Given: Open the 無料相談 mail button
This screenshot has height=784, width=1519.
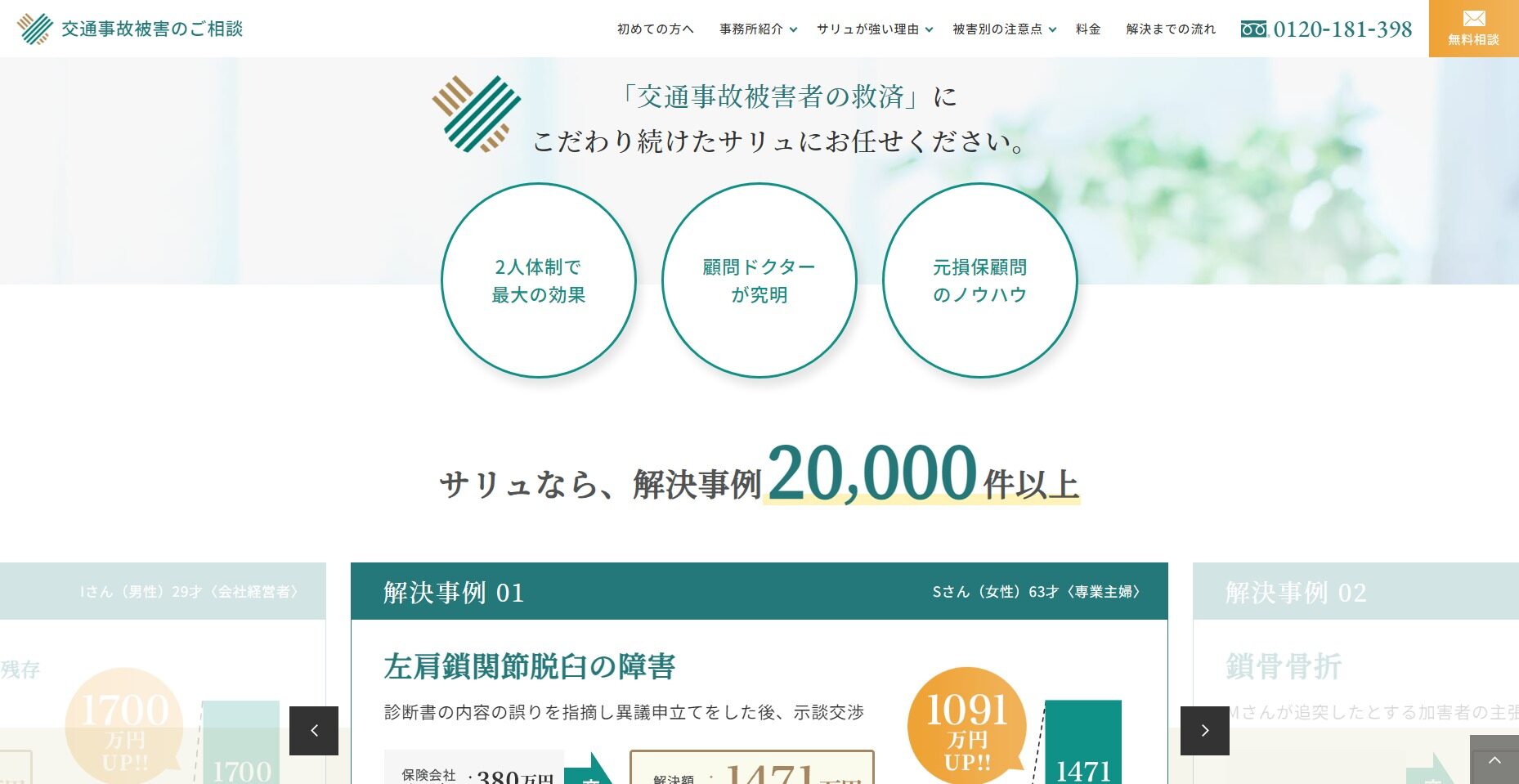Looking at the screenshot, I should [1473, 29].
